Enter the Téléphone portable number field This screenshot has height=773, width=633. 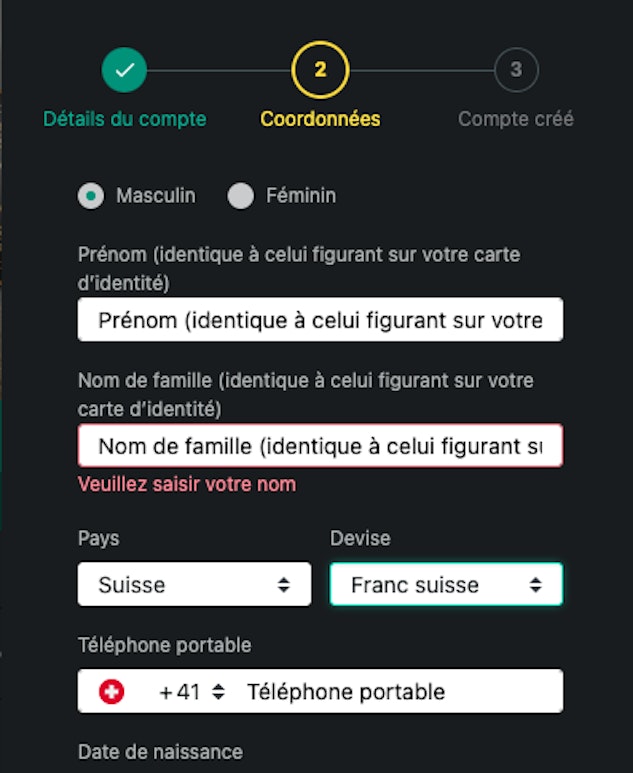[x=395, y=692]
